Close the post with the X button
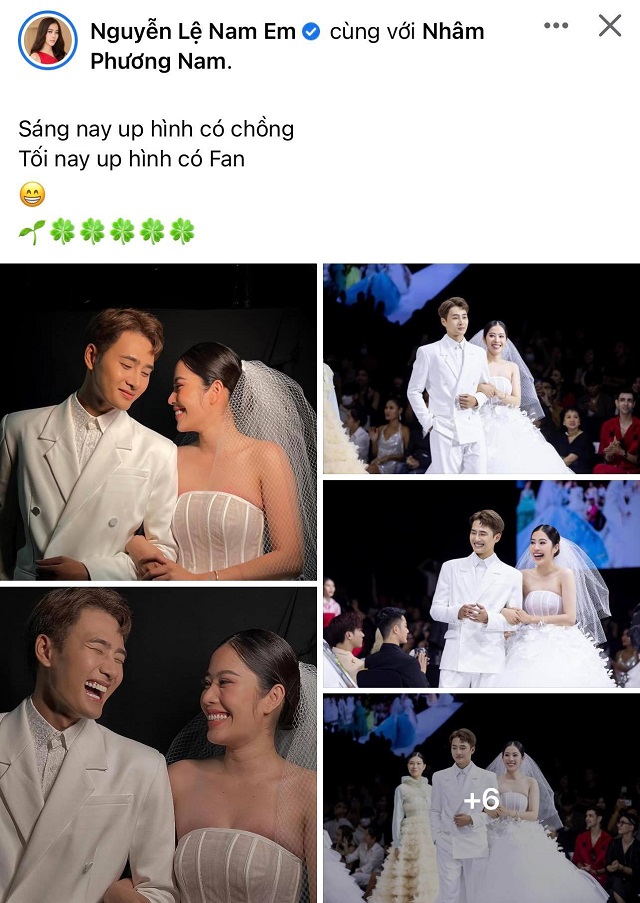This screenshot has height=903, width=640. (x=610, y=26)
